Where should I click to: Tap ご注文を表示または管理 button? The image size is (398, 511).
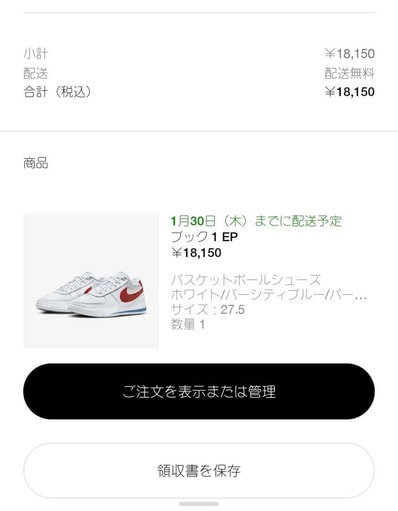coord(199,391)
